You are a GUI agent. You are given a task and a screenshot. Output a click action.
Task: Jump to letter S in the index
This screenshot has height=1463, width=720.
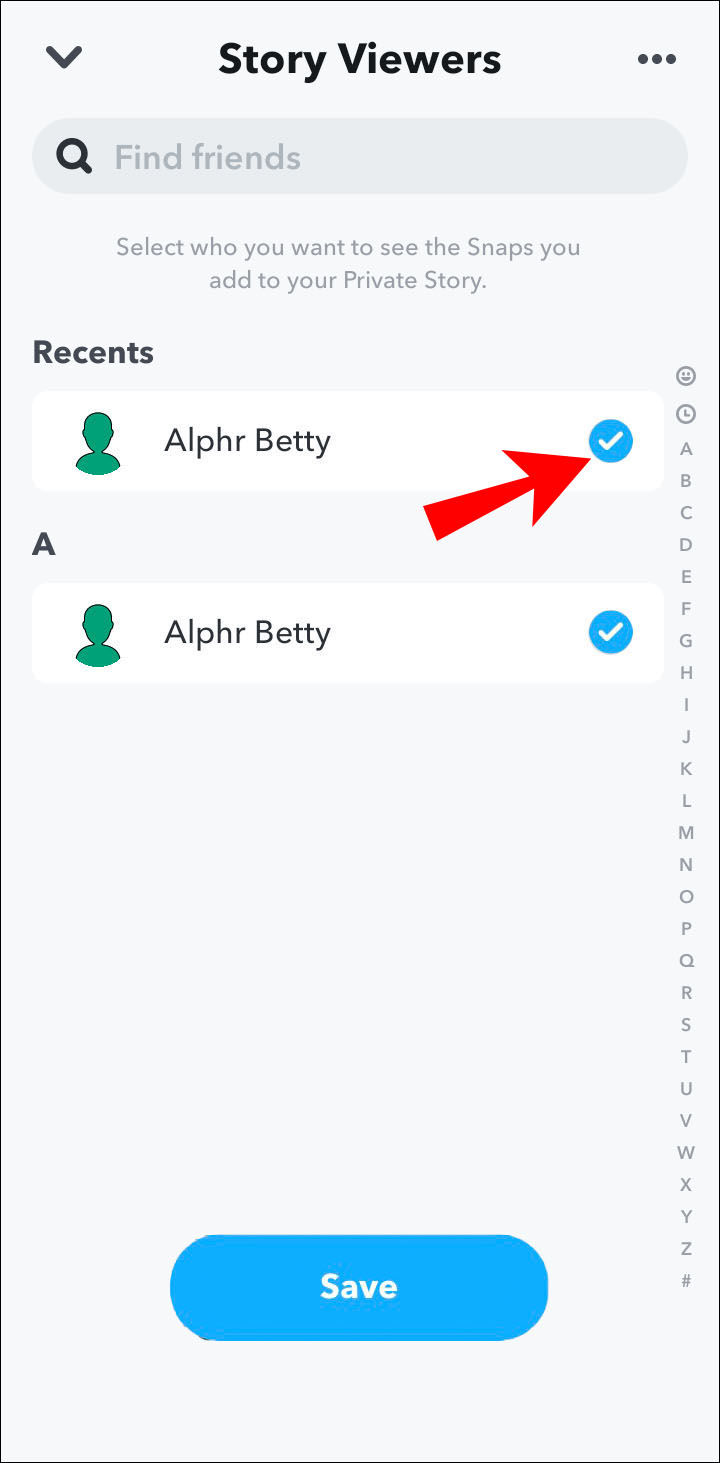tap(686, 1024)
